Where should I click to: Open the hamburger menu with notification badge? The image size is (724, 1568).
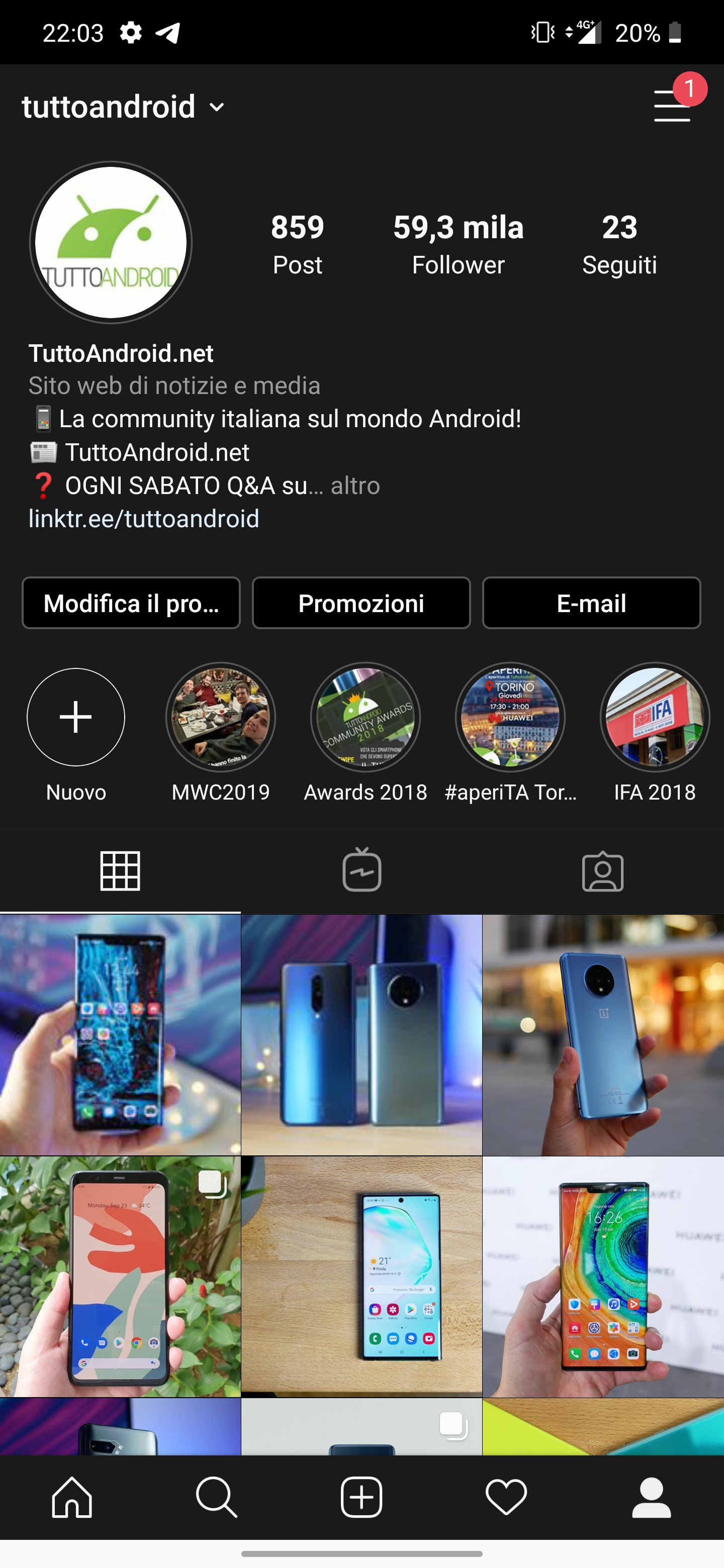pos(672,106)
